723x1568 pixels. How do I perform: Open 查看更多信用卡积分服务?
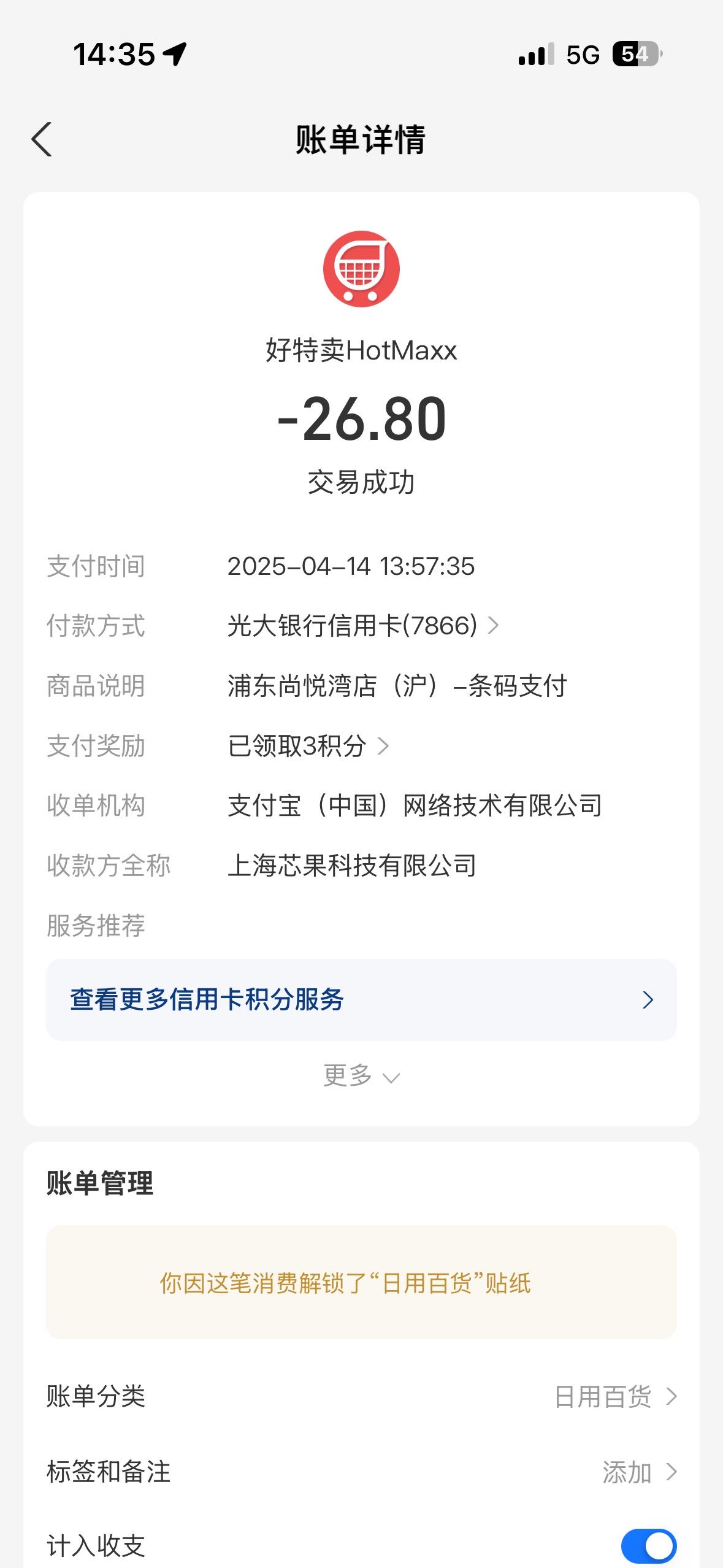point(361,999)
